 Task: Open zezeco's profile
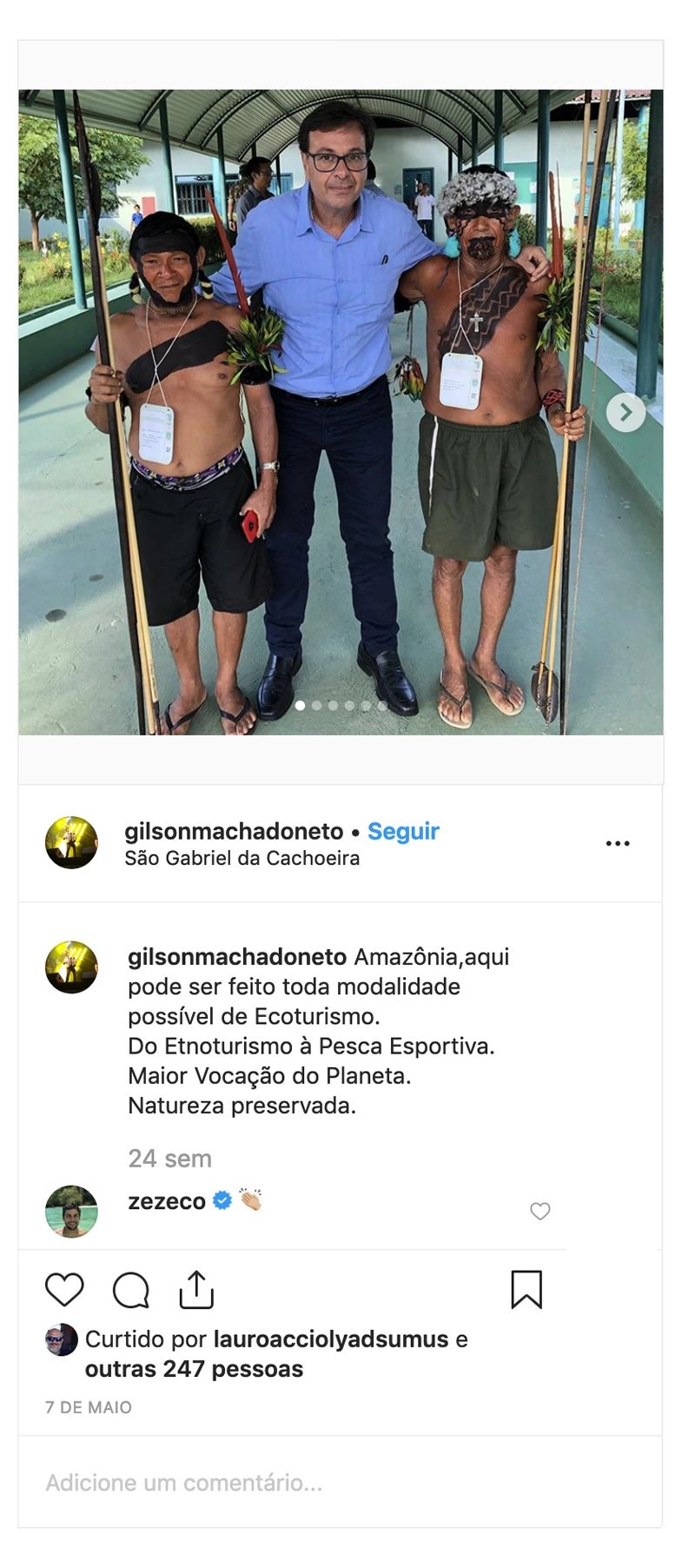[x=167, y=1201]
